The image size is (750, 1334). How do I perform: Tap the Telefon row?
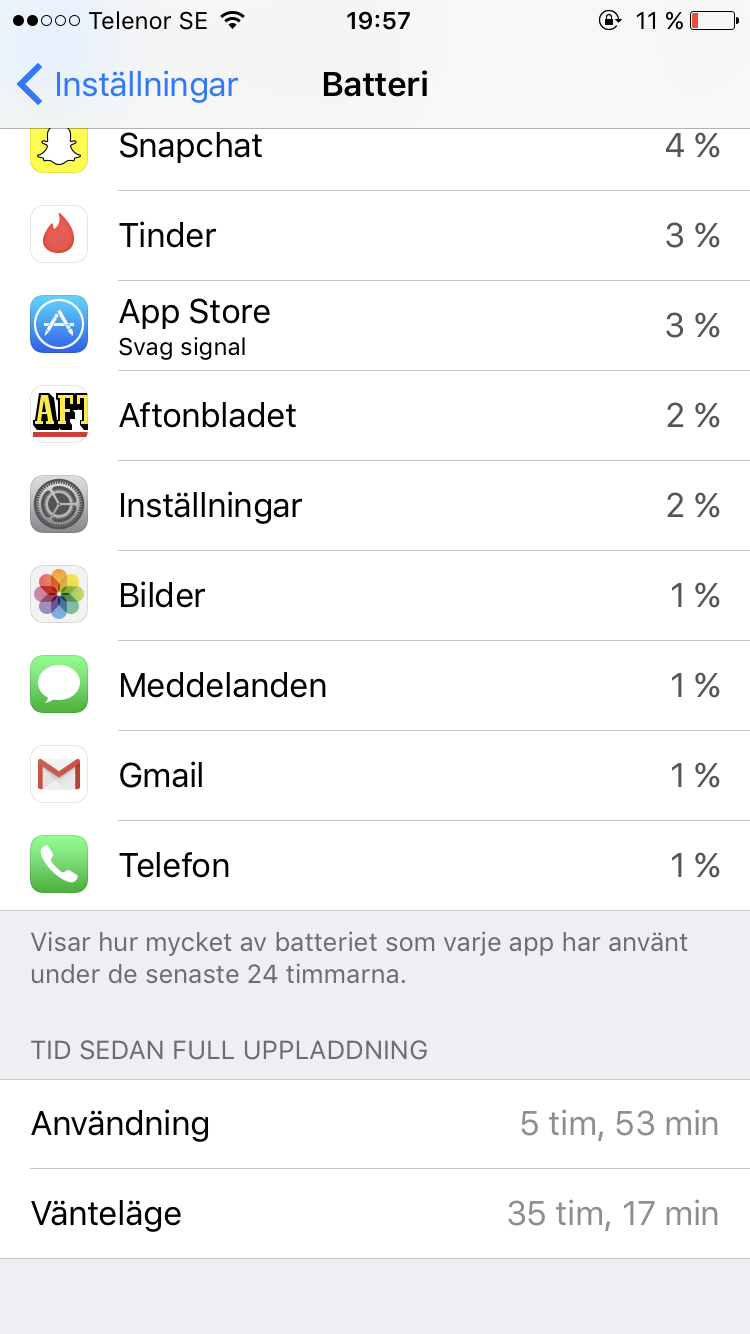click(x=375, y=865)
